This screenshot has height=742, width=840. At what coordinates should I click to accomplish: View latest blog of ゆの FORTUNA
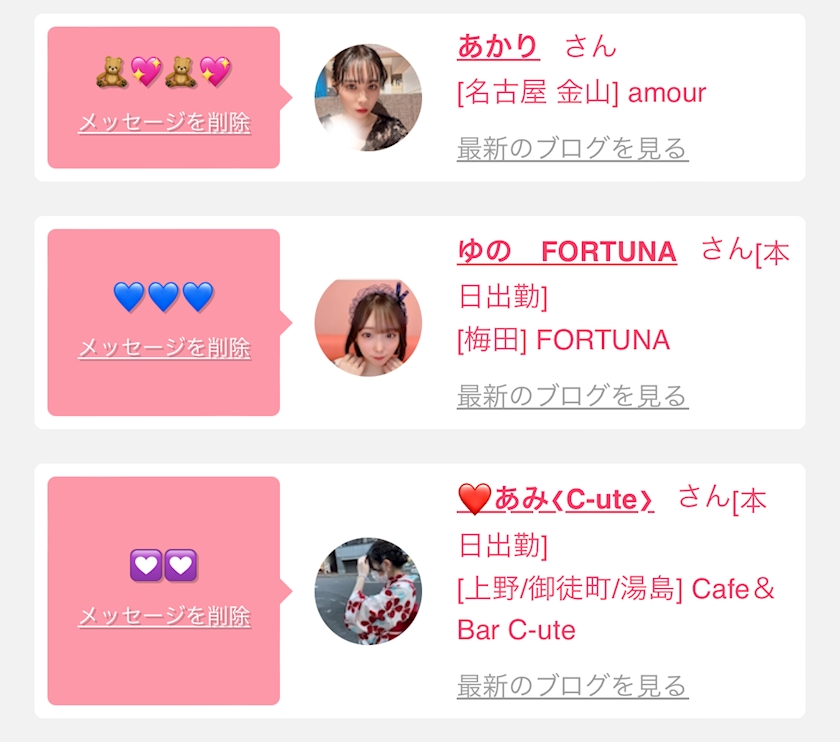click(x=573, y=396)
